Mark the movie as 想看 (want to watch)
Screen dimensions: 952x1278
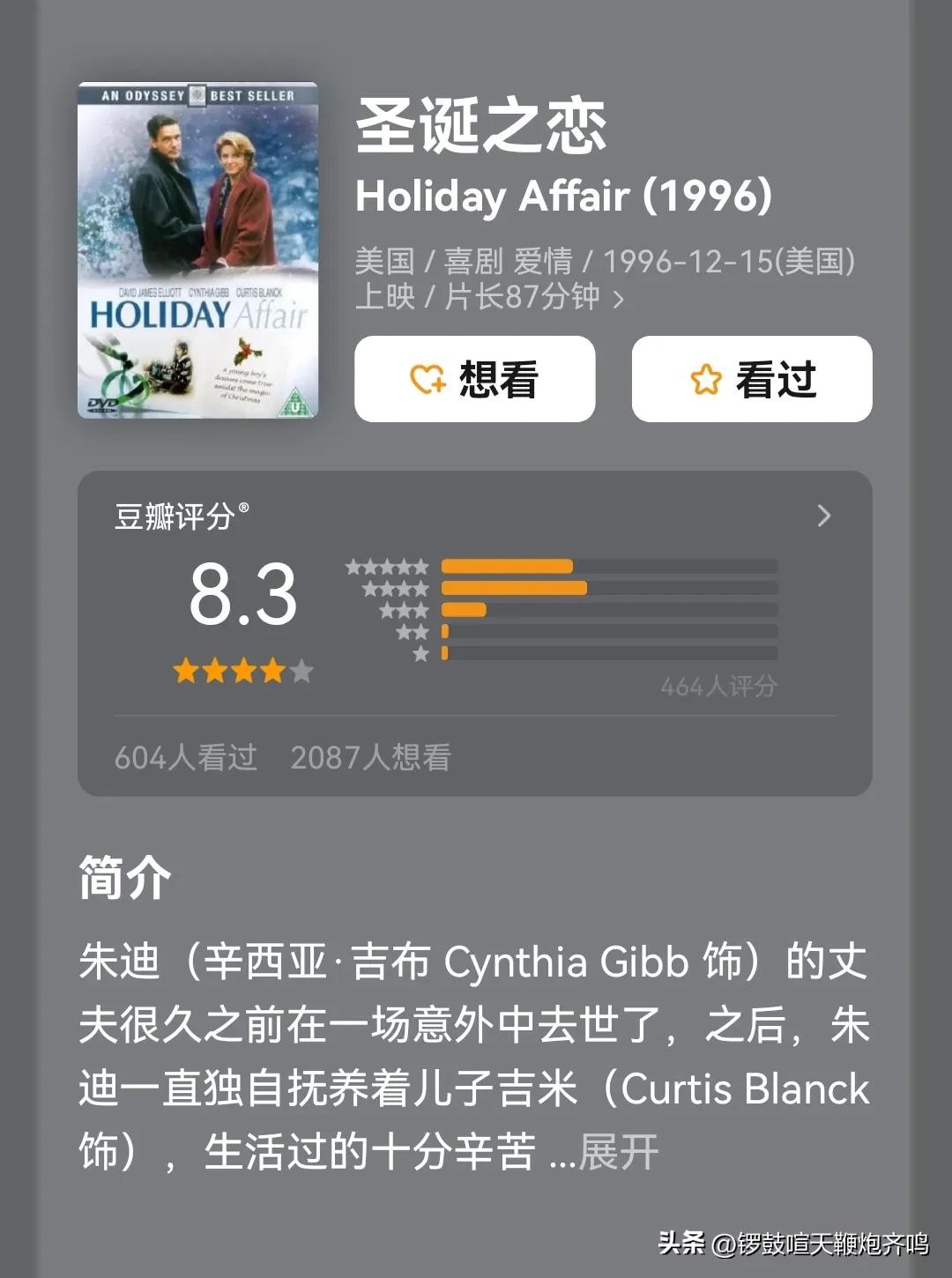coord(474,379)
